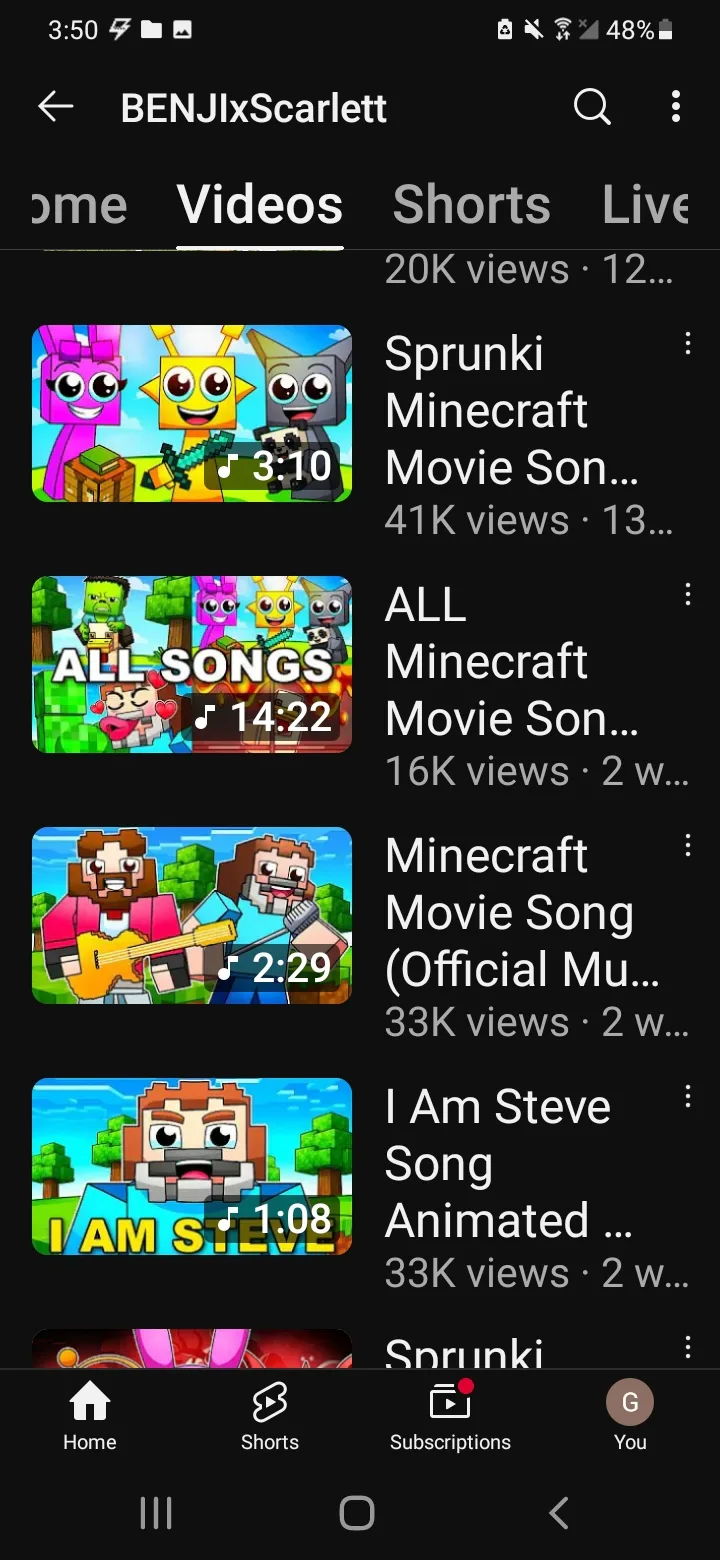720x1560 pixels.
Task: Open the Subscriptions feed
Action: (x=450, y=1416)
